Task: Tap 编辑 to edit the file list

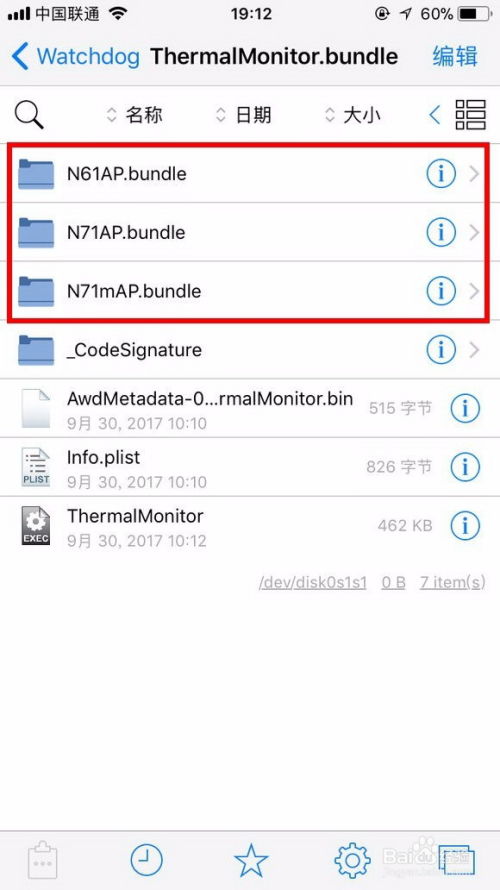Action: pyautogui.click(x=455, y=57)
